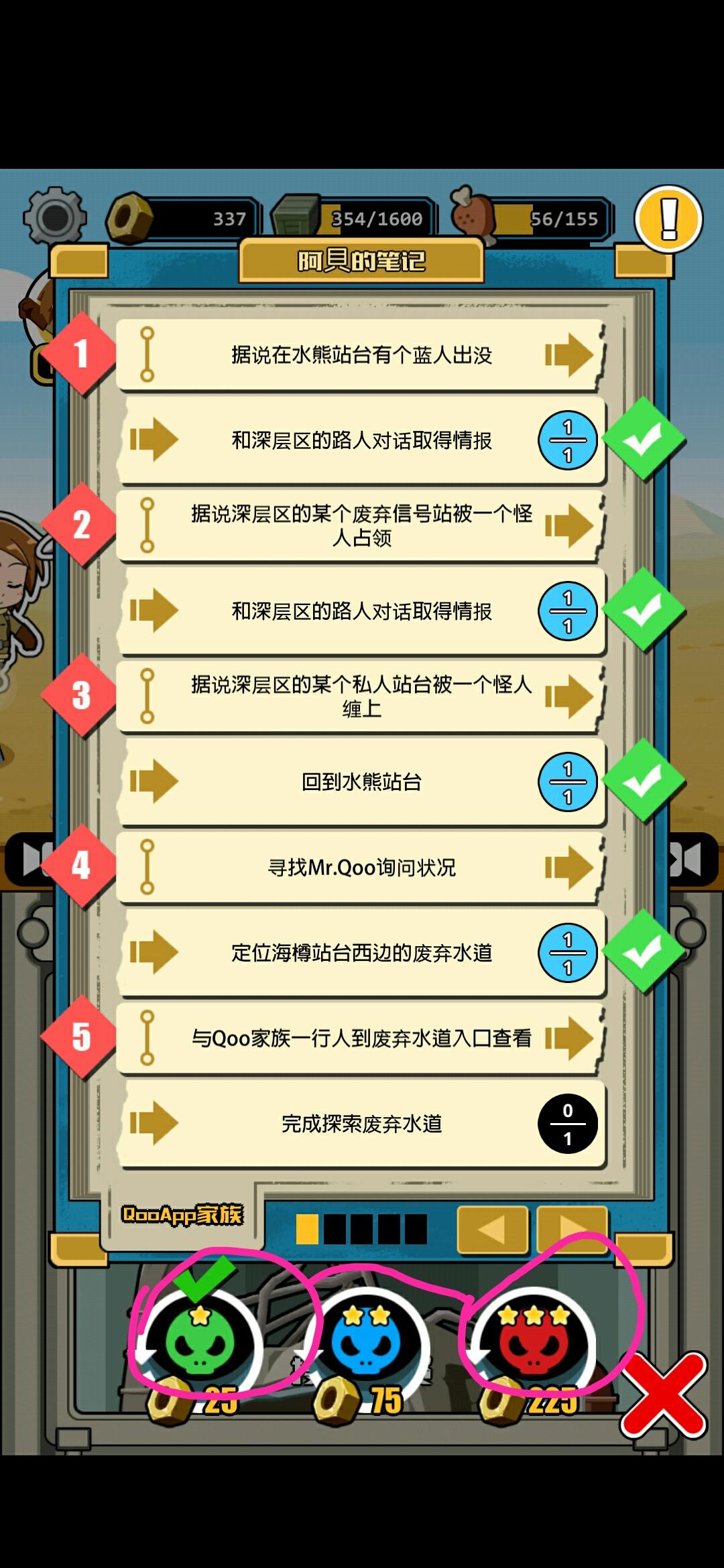The width and height of the screenshot is (724, 1568).
Task: Open quest 1 about the blue man at Tardigrade station
Action: point(361,354)
